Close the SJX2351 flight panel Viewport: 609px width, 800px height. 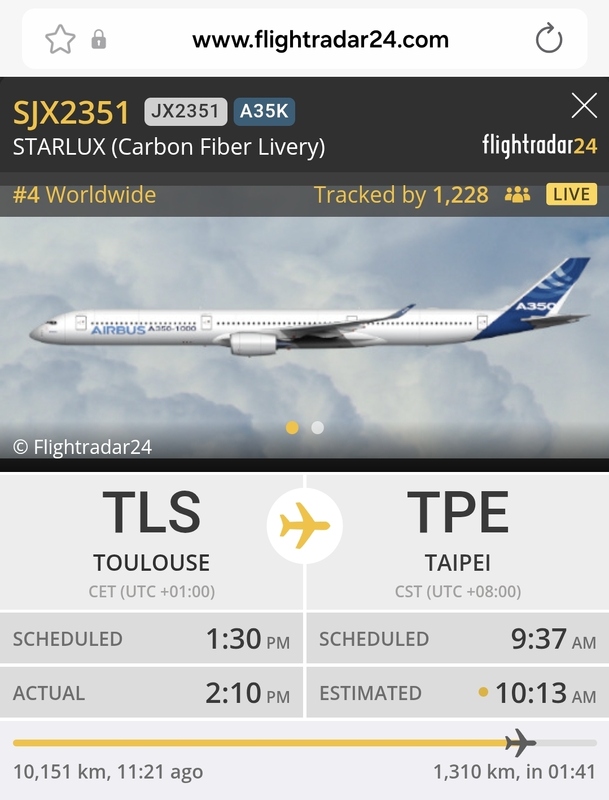583,106
